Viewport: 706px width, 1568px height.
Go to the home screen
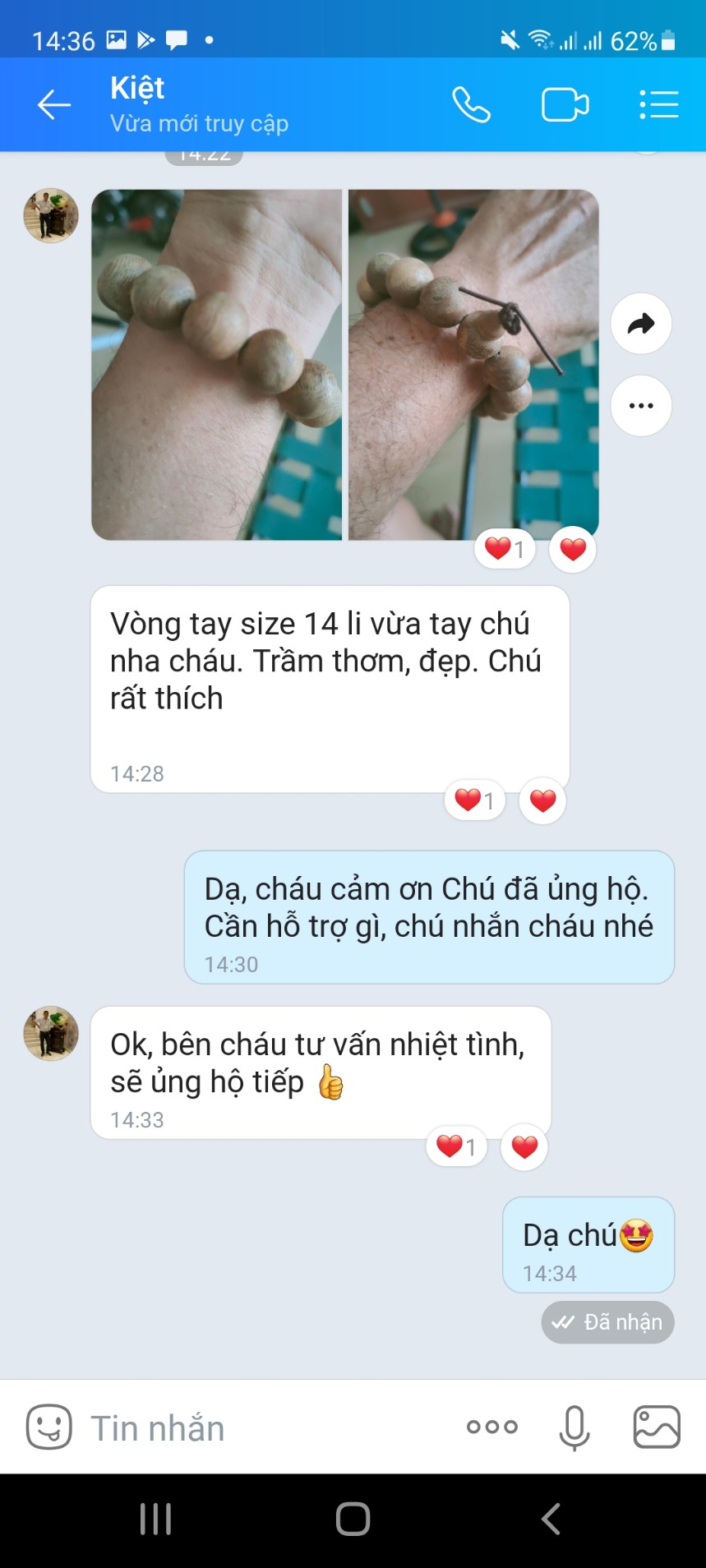point(353,1519)
